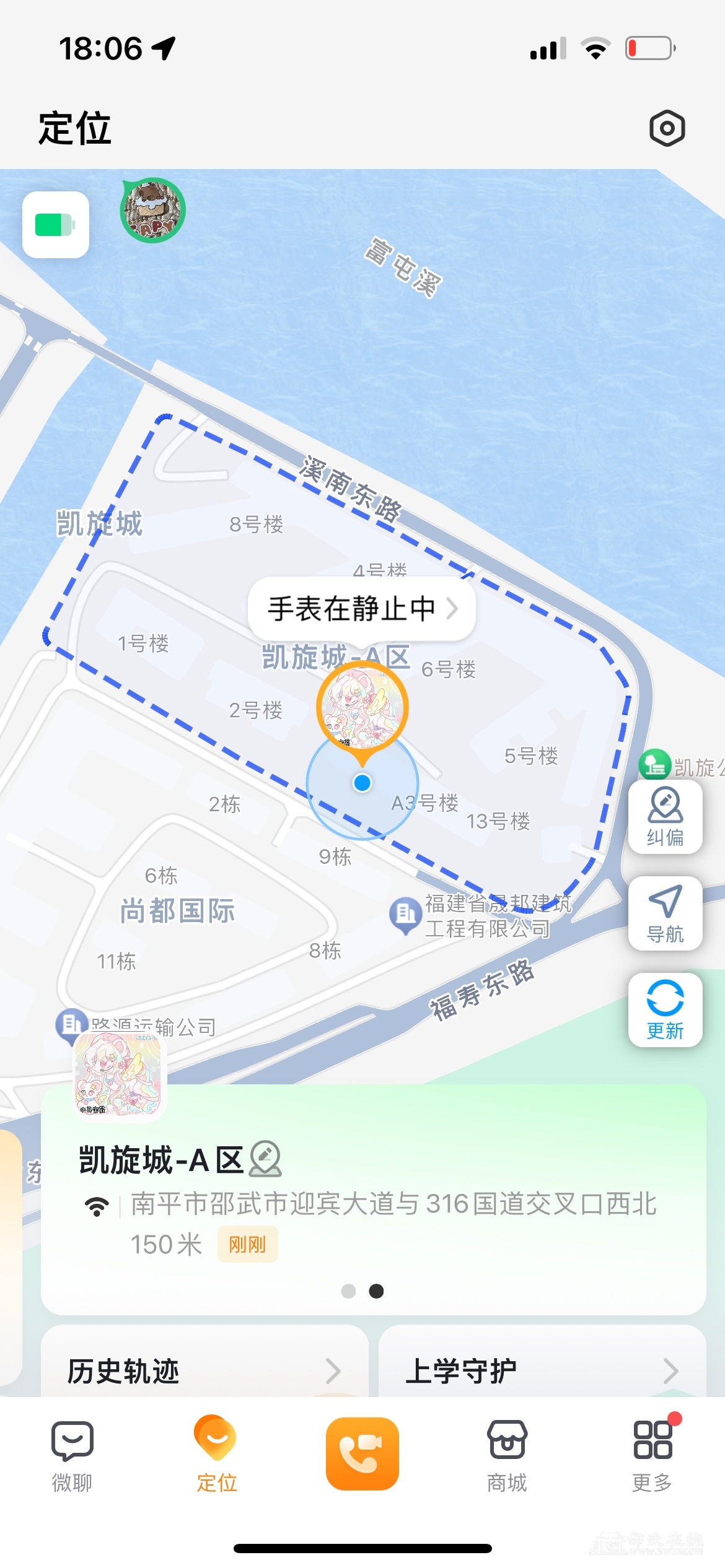Image resolution: width=725 pixels, height=1568 pixels.
Task: Refresh location with 更新 button
Action: pos(665,1010)
